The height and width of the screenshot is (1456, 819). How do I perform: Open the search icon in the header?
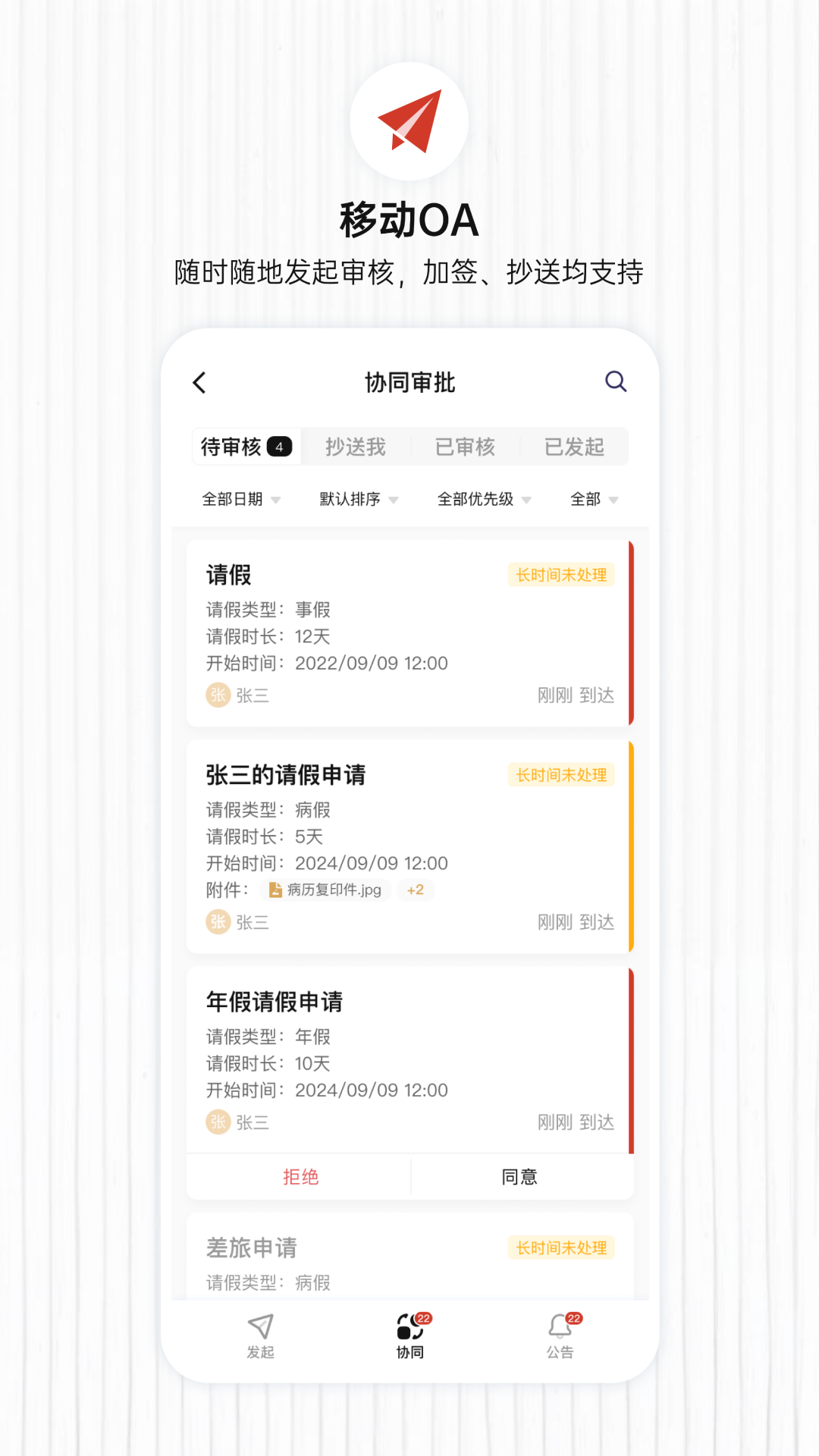point(616,381)
